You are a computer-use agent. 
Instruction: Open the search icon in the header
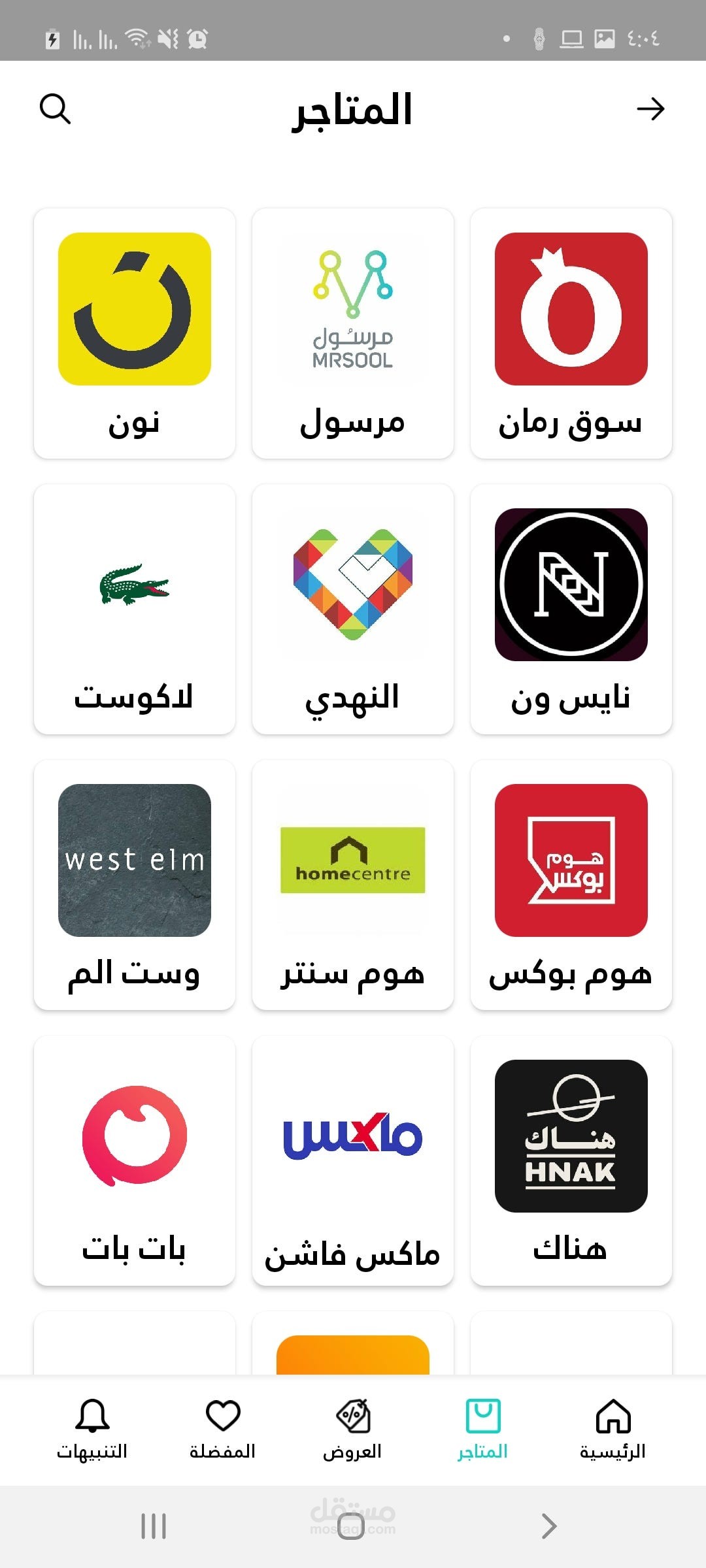point(55,108)
